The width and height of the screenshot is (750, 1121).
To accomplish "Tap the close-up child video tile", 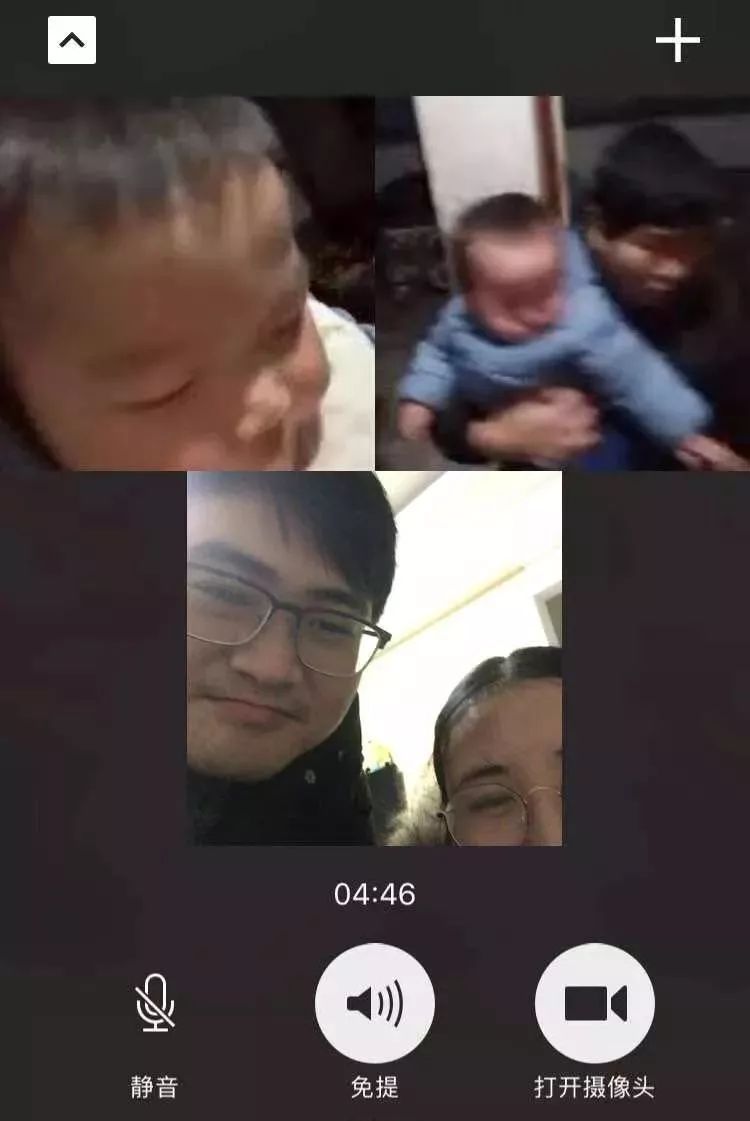I will [187, 283].
